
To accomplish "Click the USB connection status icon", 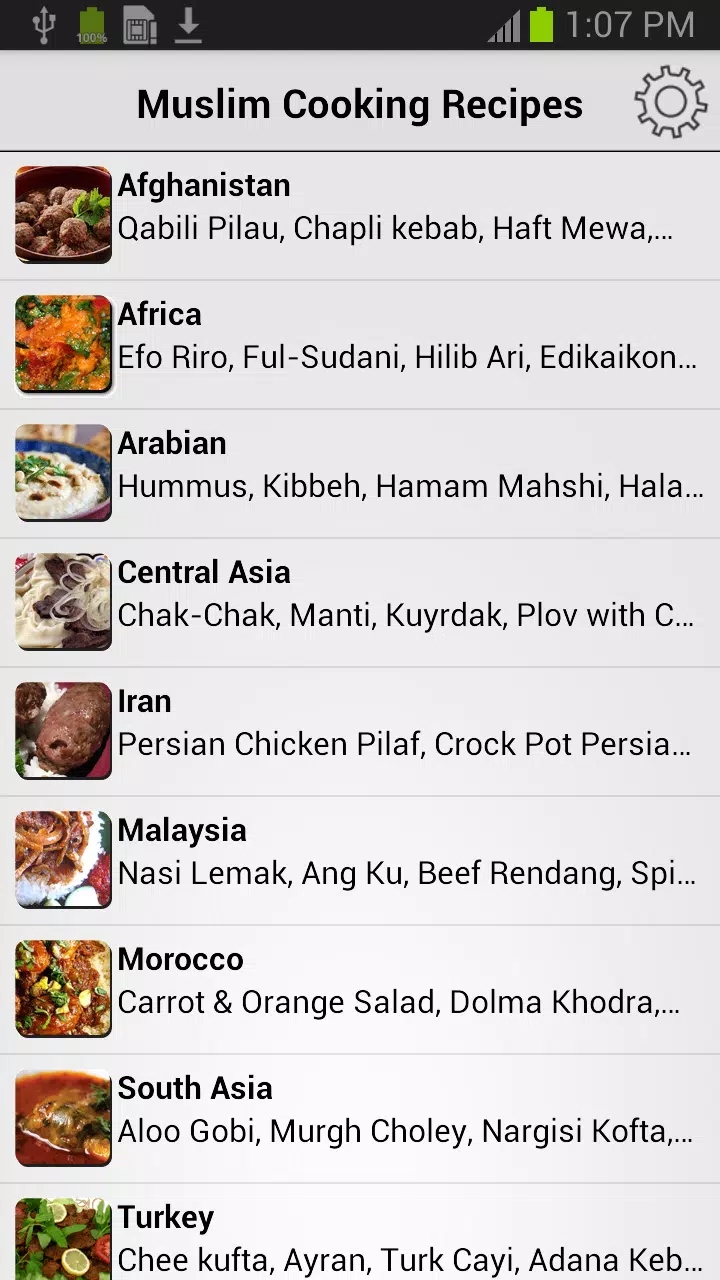I will [42, 25].
